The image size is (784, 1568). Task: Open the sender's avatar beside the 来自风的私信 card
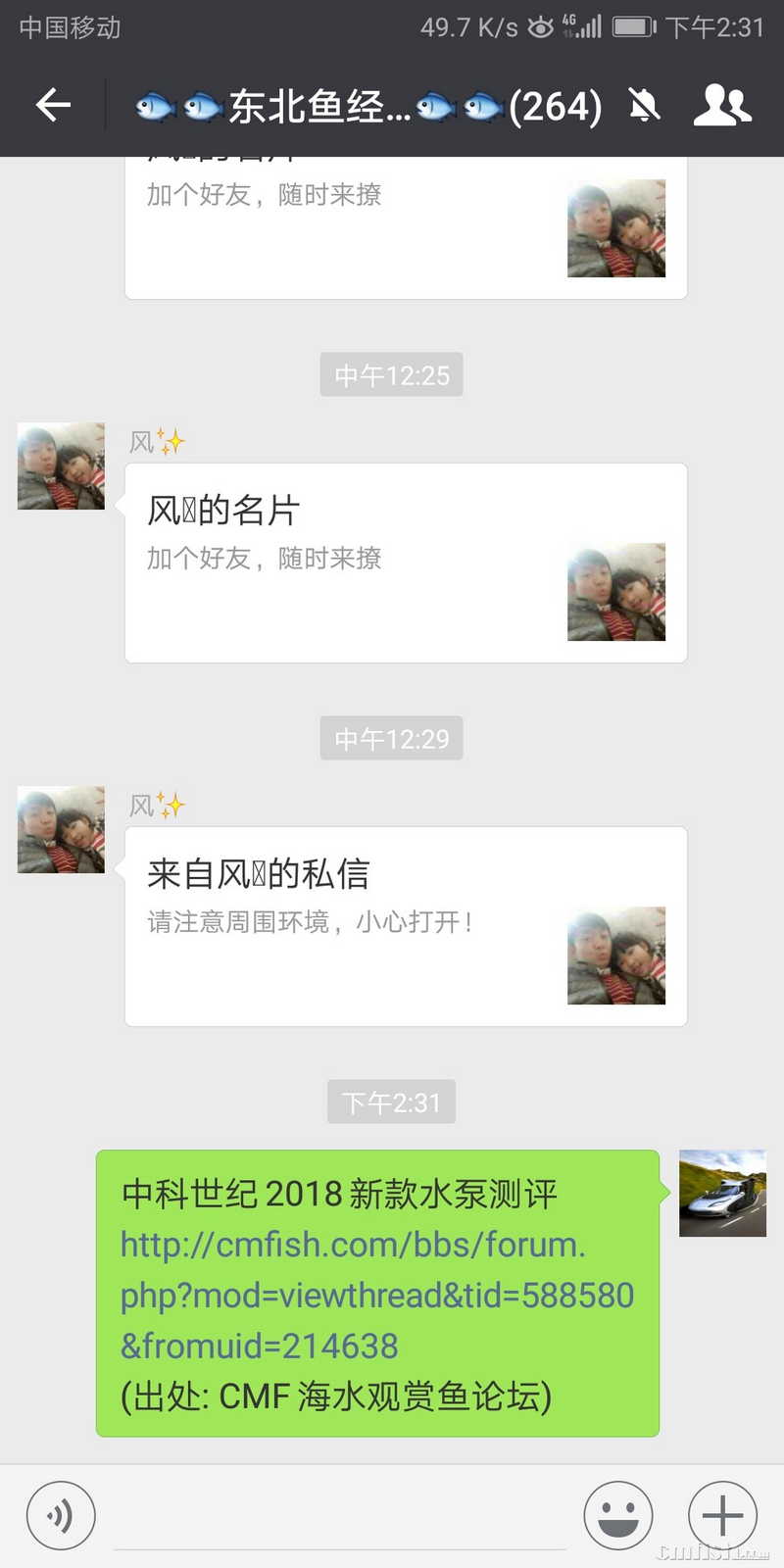click(x=61, y=829)
